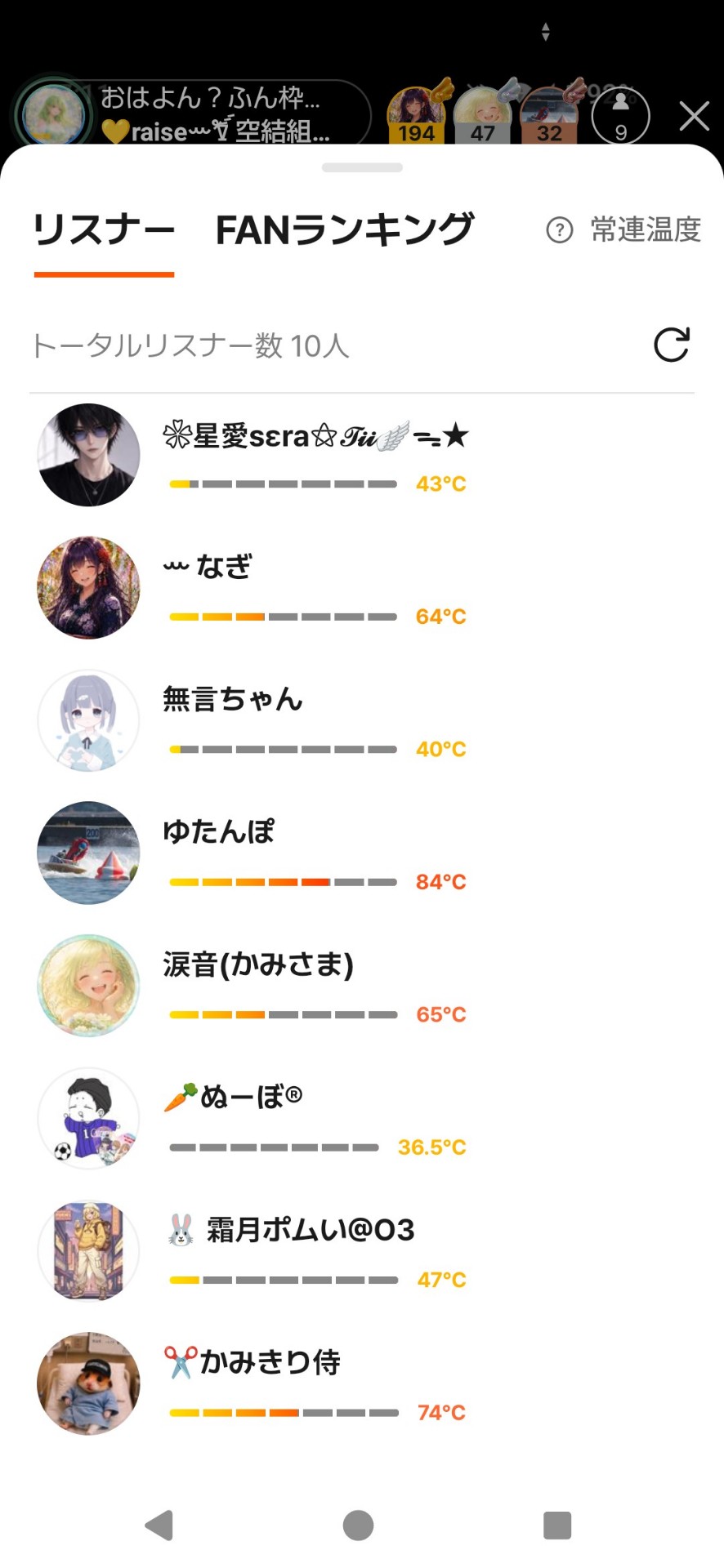Tap the viewer count icon showing 9

tap(621, 116)
